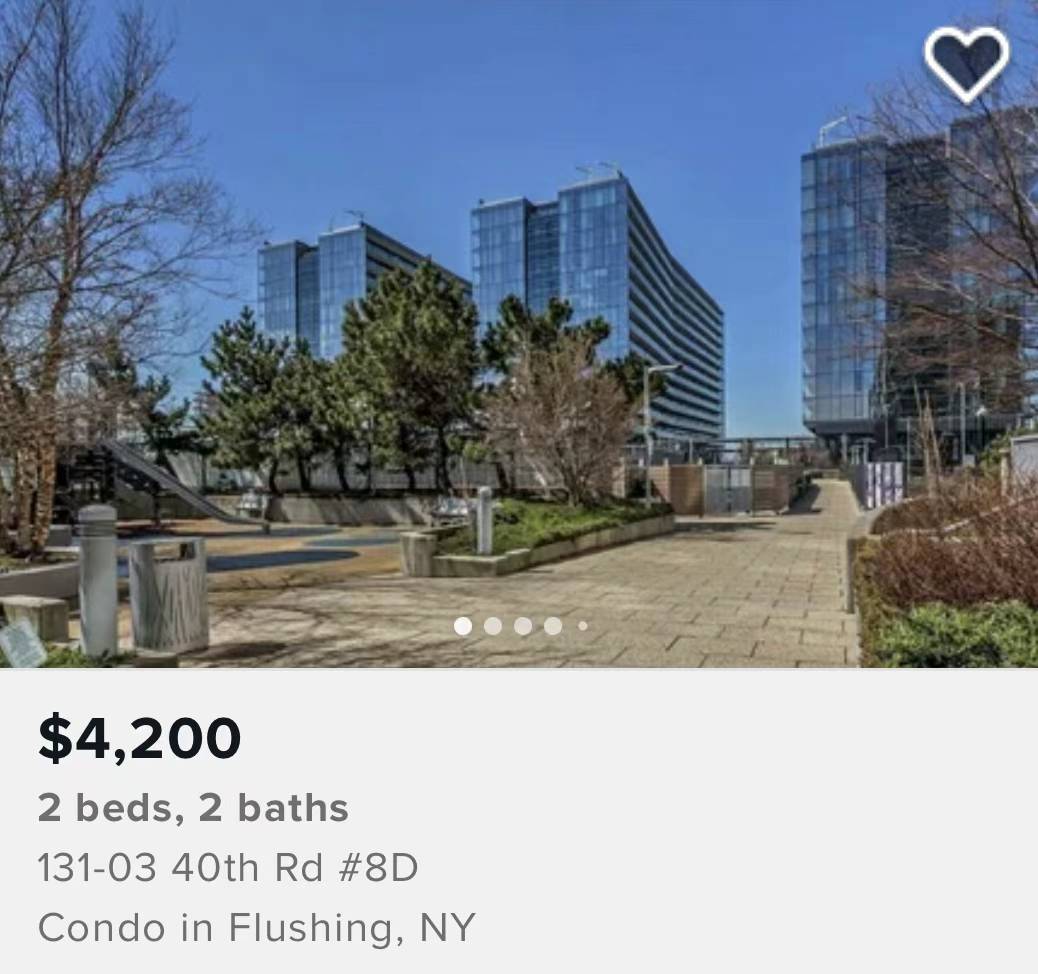This screenshot has width=1038, height=974.
Task: Open the 131-03 40th Rd #8D listing
Action: [x=227, y=867]
